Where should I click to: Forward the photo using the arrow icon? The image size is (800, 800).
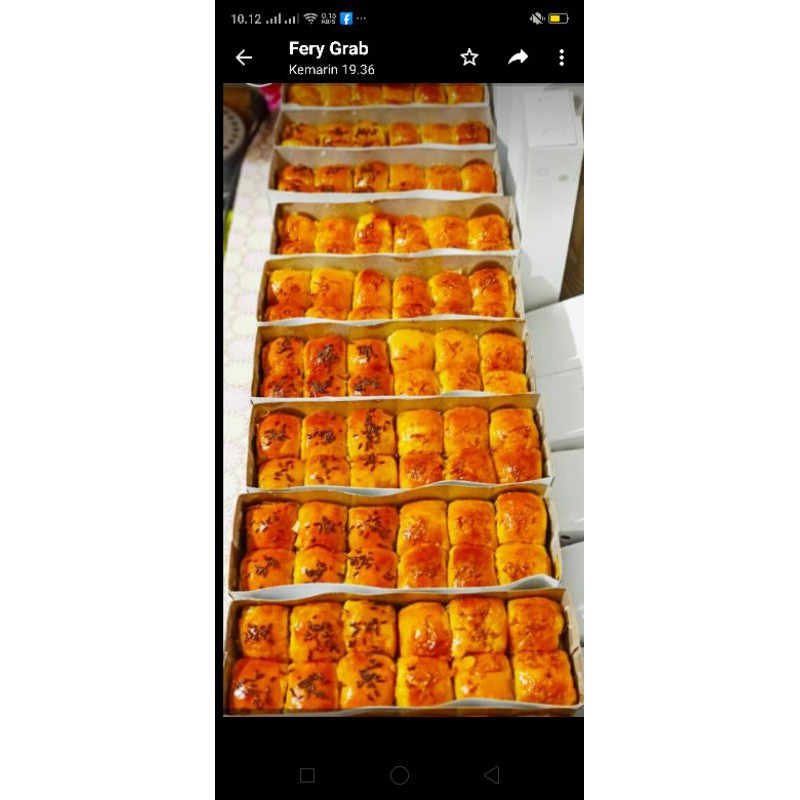(x=518, y=58)
